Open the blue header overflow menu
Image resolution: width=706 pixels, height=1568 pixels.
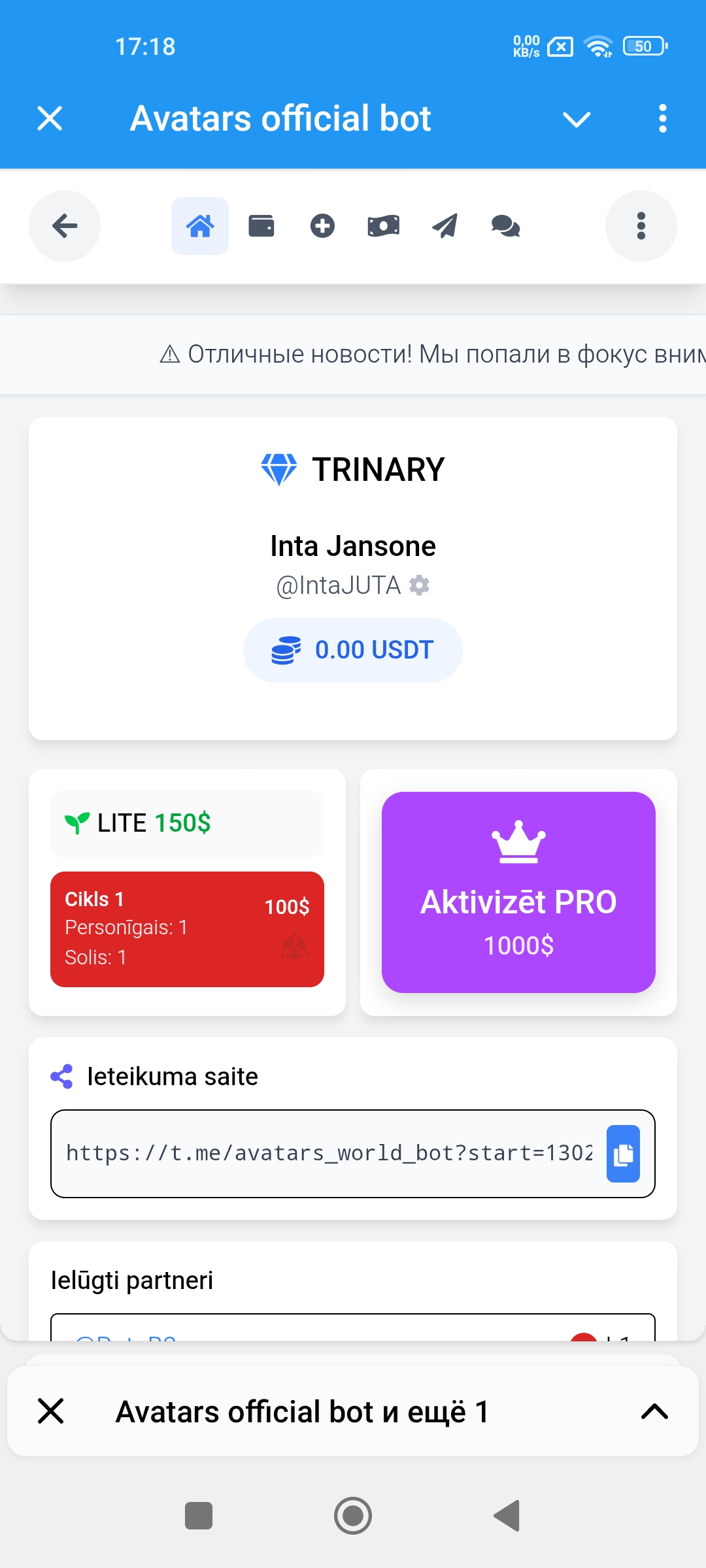click(662, 119)
